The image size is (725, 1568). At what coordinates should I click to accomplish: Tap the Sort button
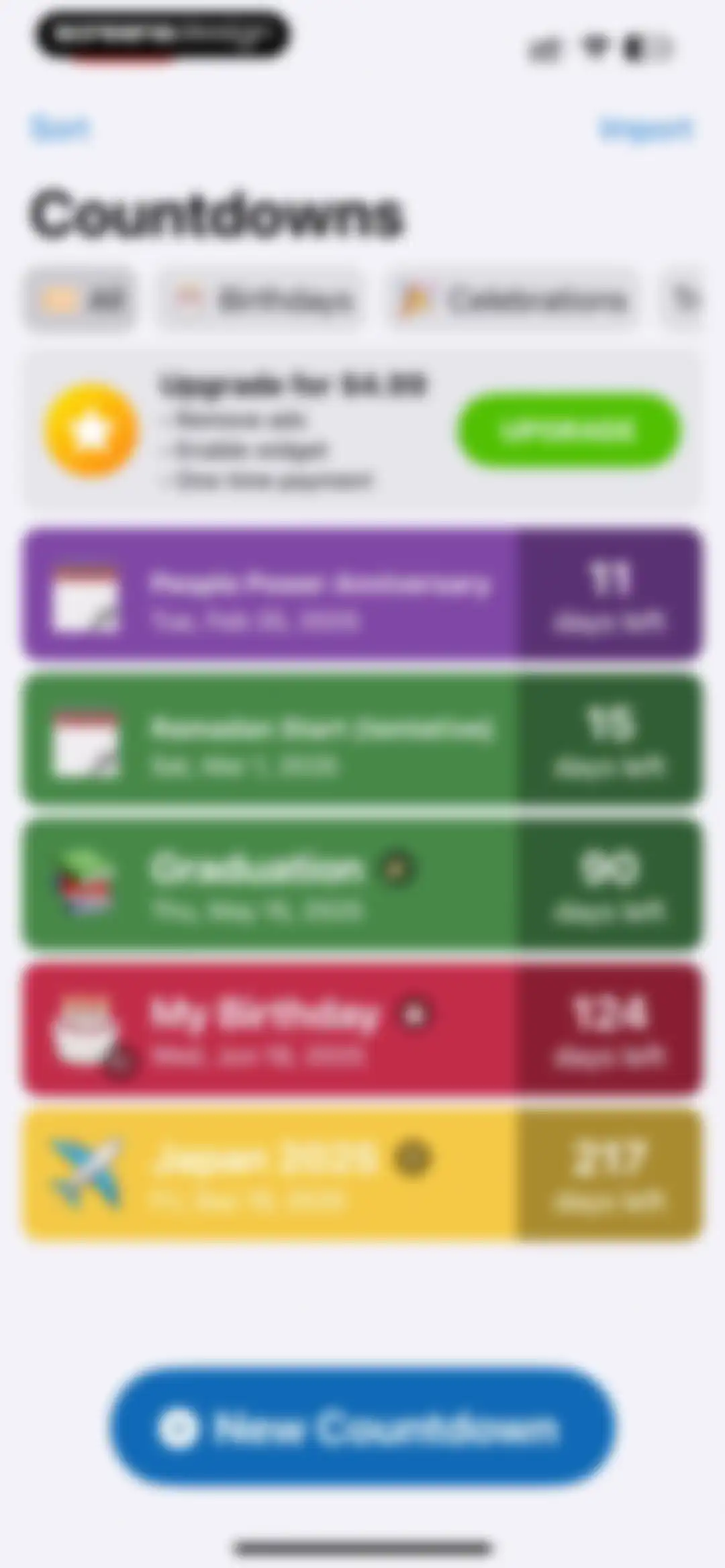(x=59, y=128)
